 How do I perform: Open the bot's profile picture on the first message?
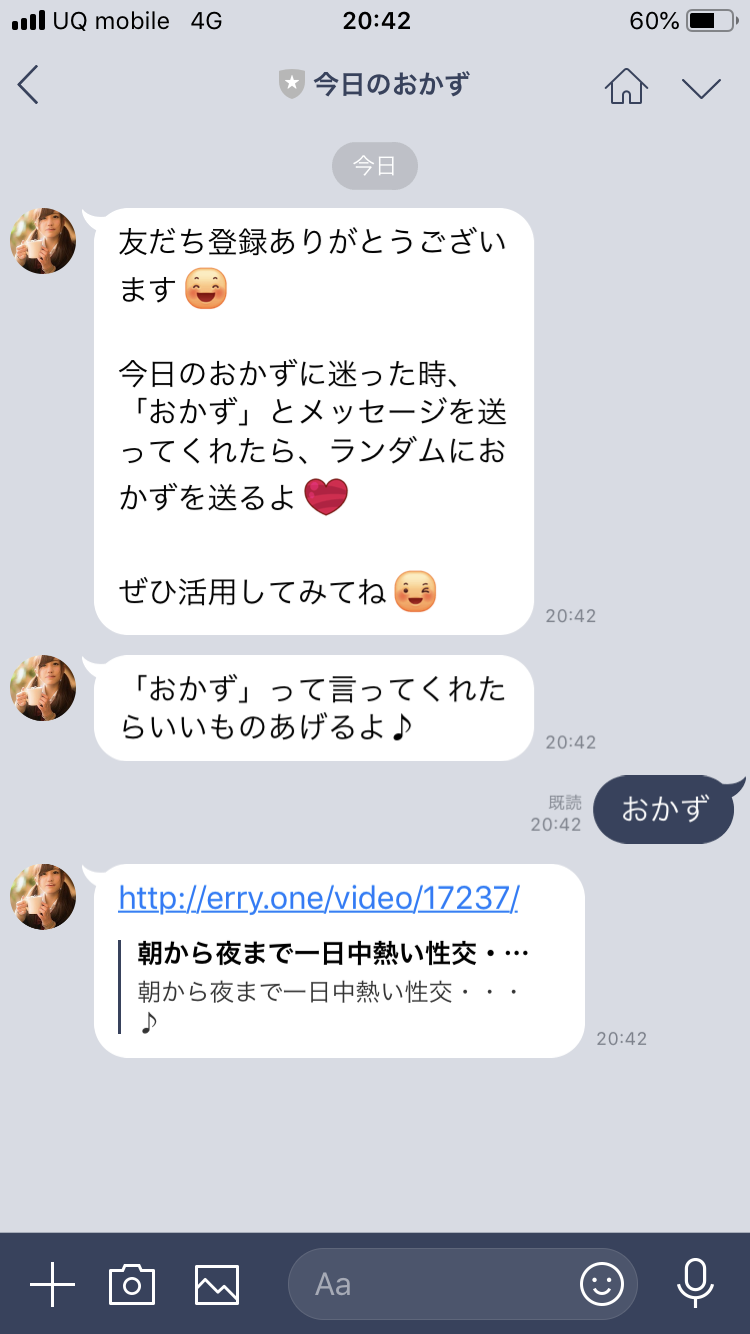point(42,241)
